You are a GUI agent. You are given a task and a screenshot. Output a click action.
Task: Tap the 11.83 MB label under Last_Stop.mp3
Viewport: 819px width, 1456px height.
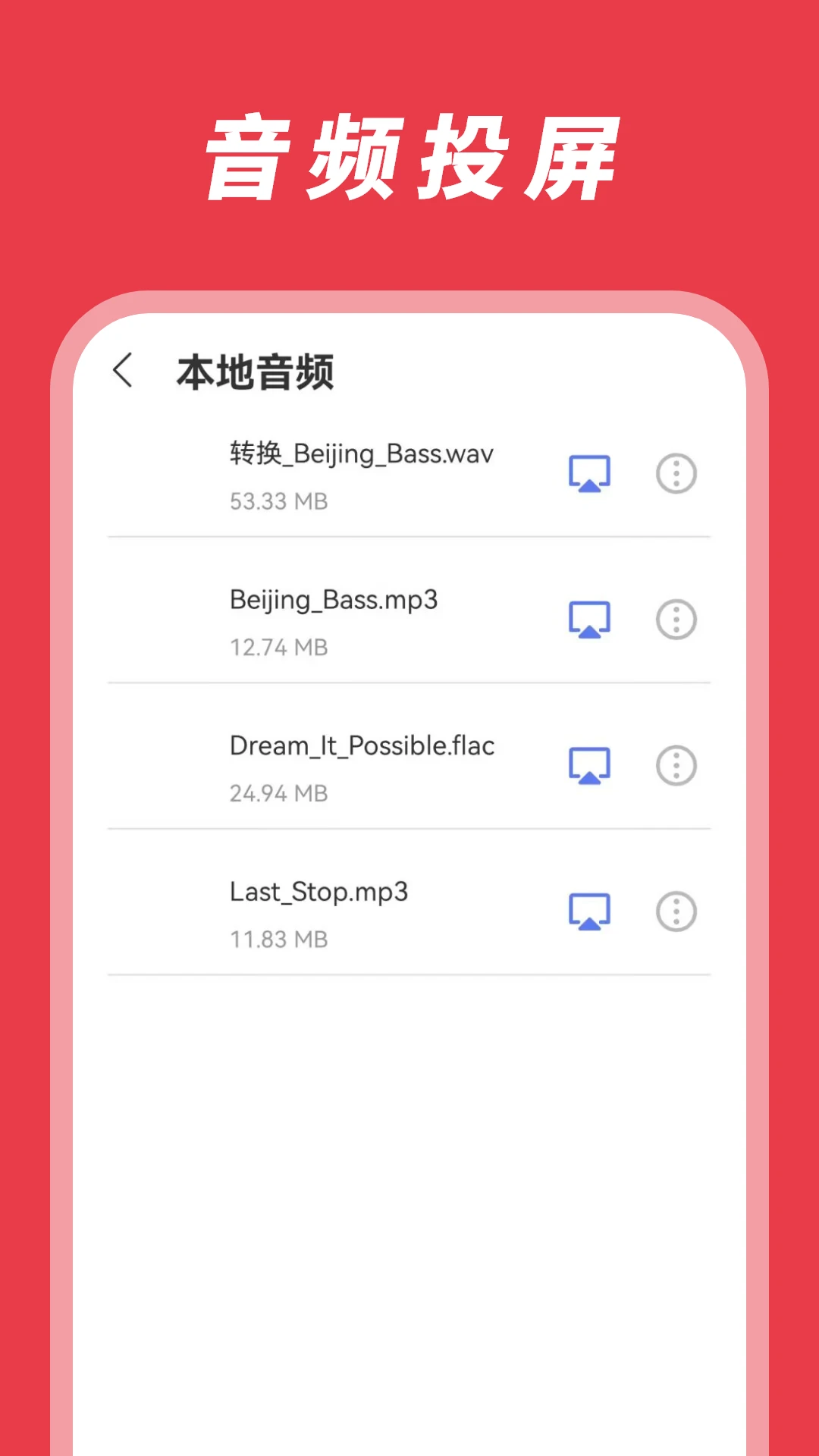click(x=279, y=940)
